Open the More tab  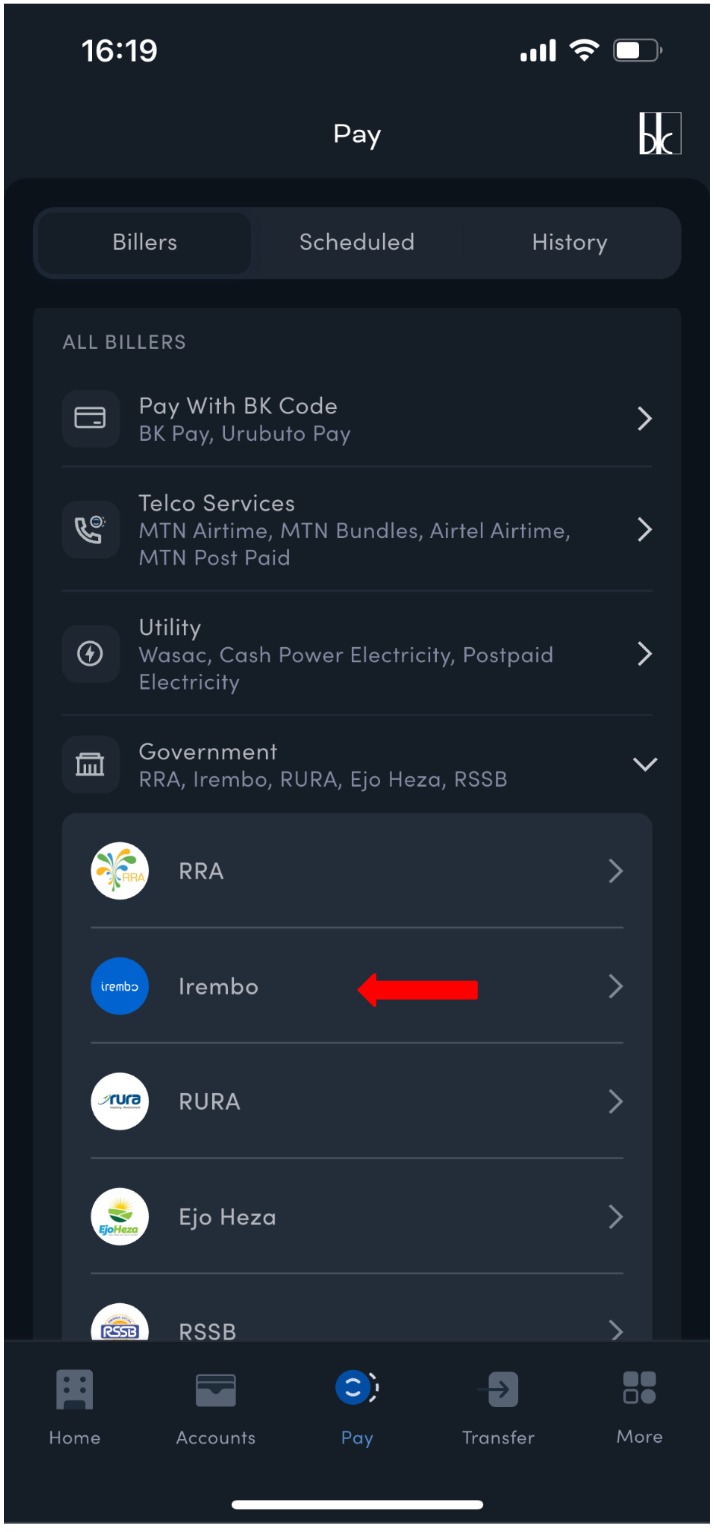(x=639, y=1407)
